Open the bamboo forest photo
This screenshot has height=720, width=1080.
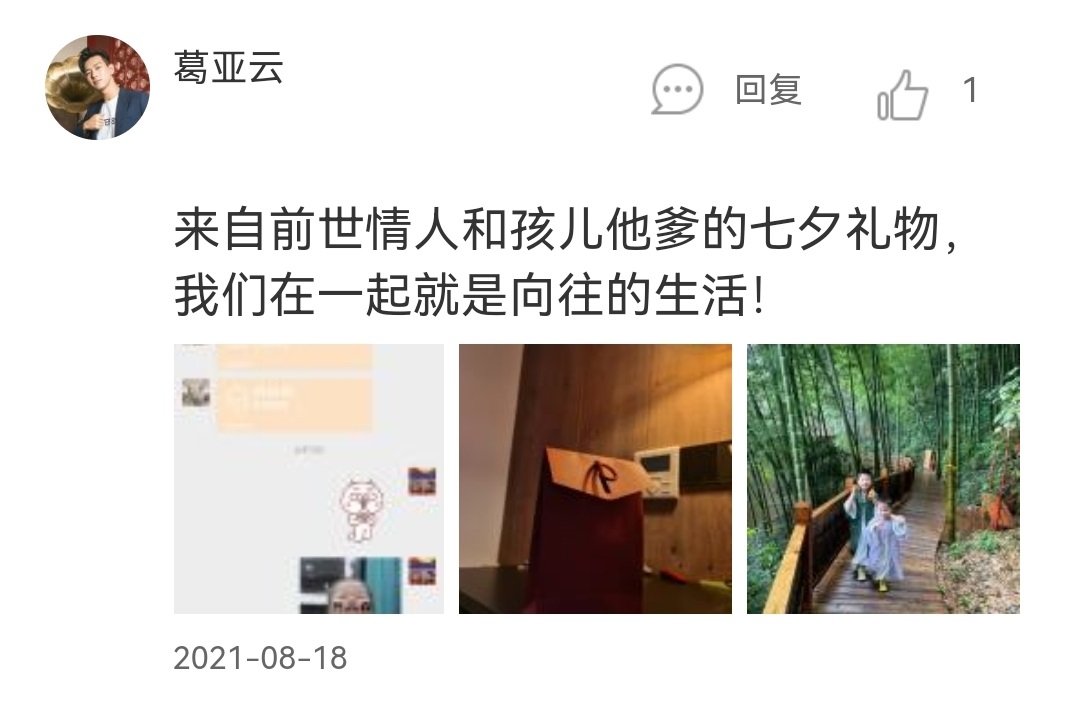click(883, 478)
